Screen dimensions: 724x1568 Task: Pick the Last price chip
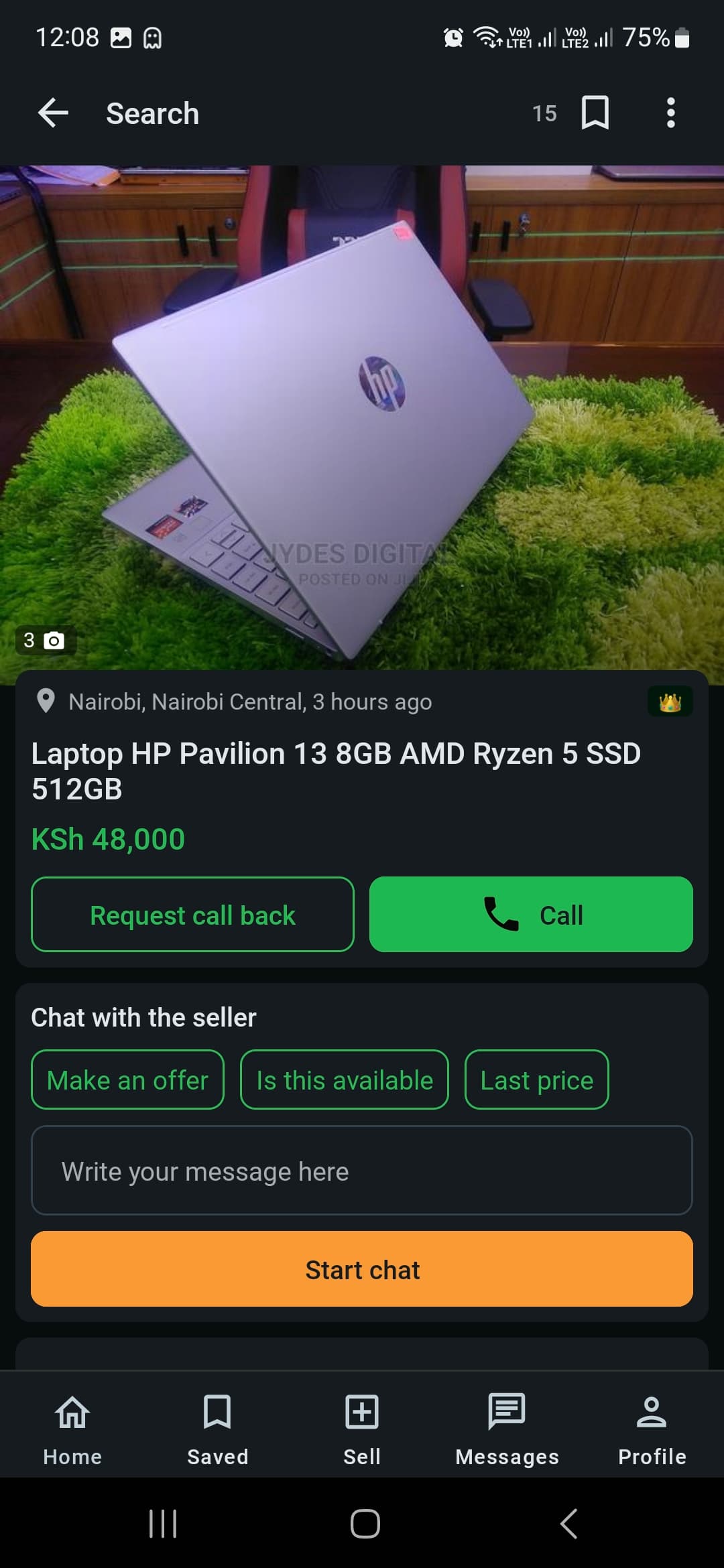point(536,1080)
